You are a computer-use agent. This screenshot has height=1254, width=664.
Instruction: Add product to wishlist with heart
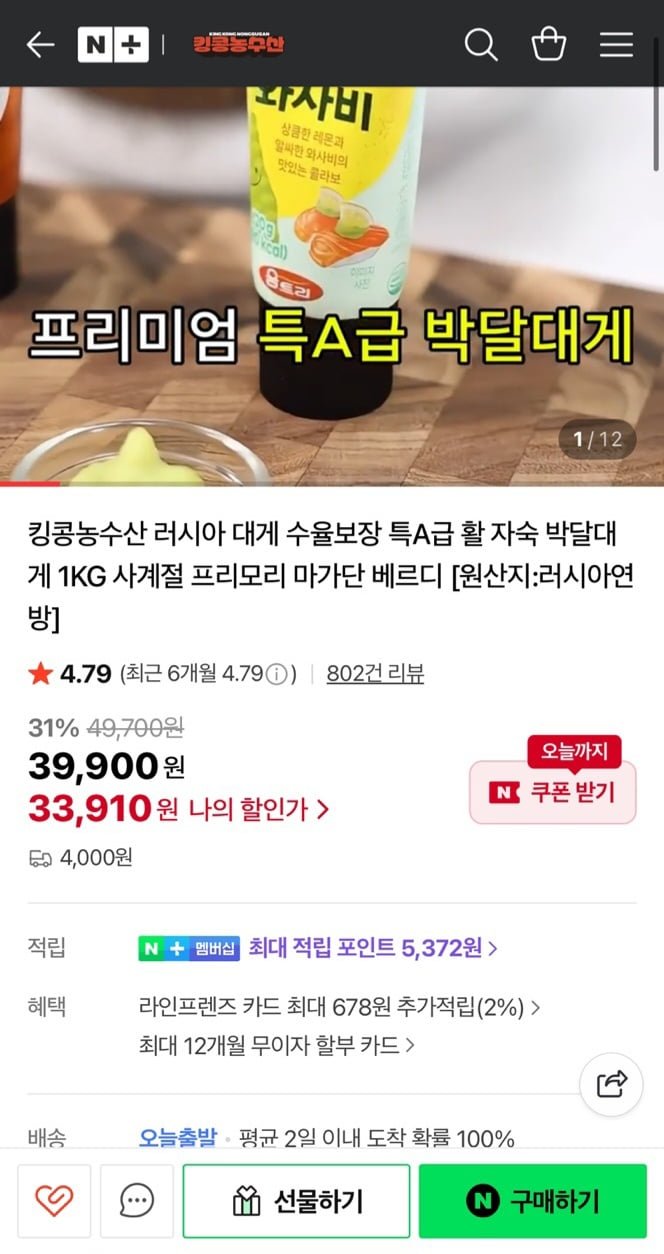54,1200
